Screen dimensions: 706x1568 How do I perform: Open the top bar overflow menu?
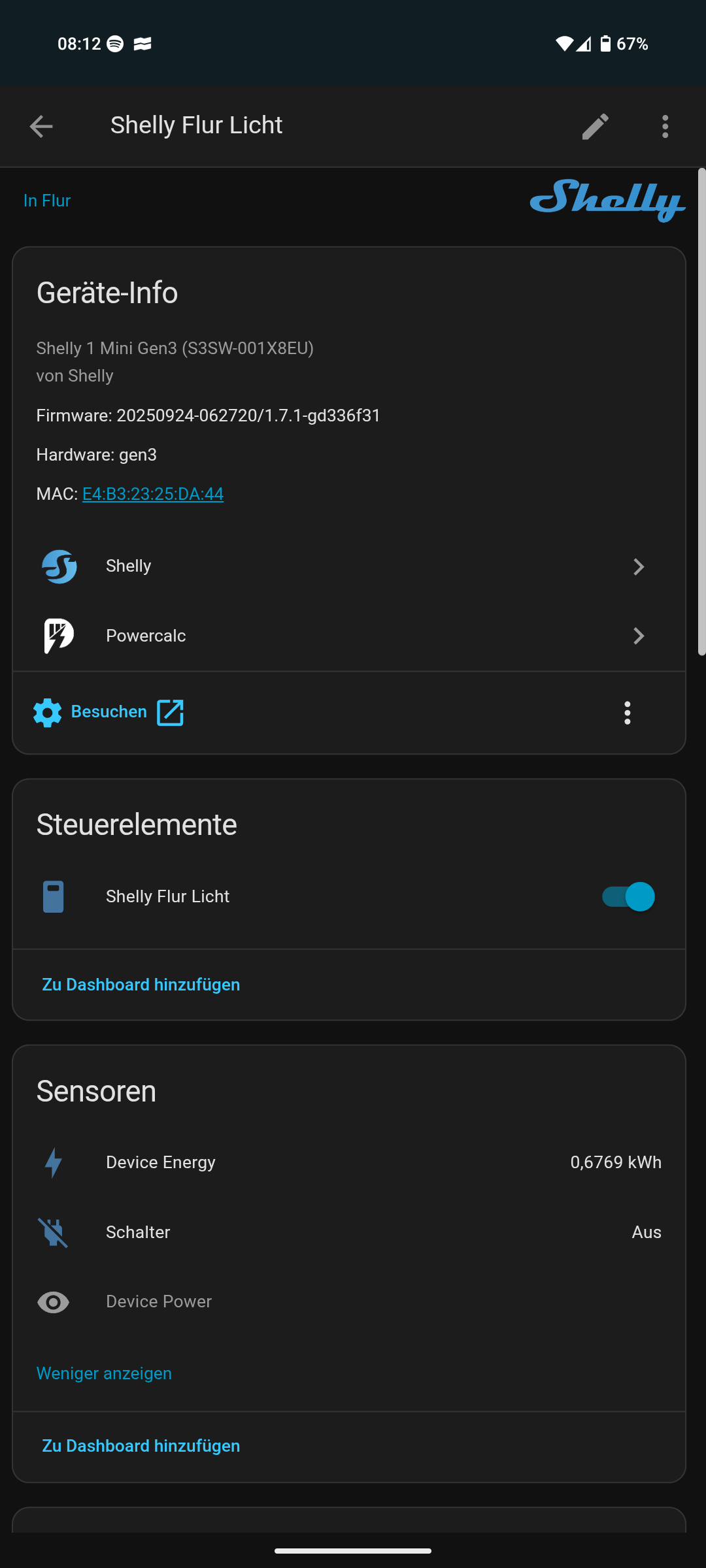(665, 126)
